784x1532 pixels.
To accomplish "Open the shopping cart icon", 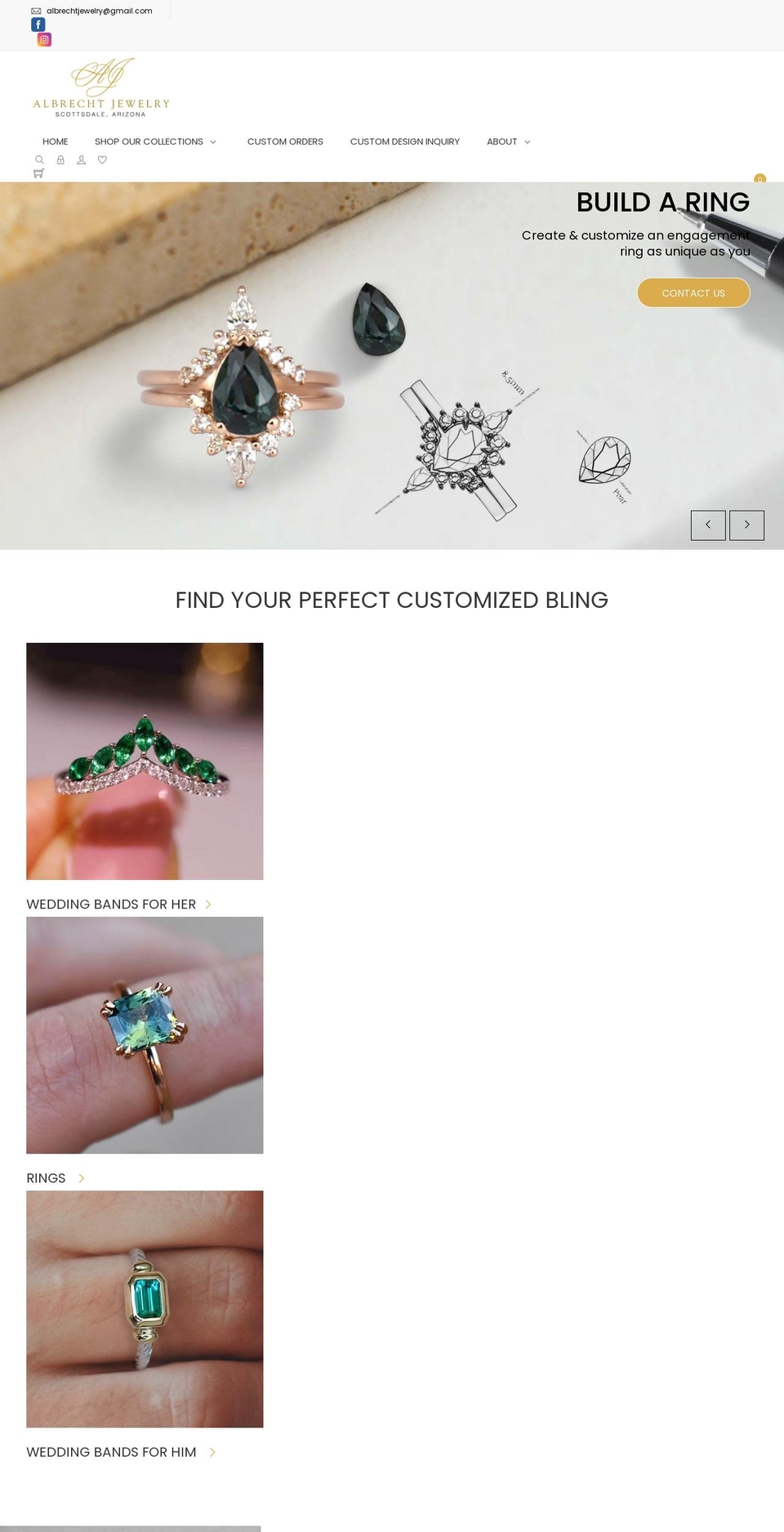I will [x=38, y=173].
